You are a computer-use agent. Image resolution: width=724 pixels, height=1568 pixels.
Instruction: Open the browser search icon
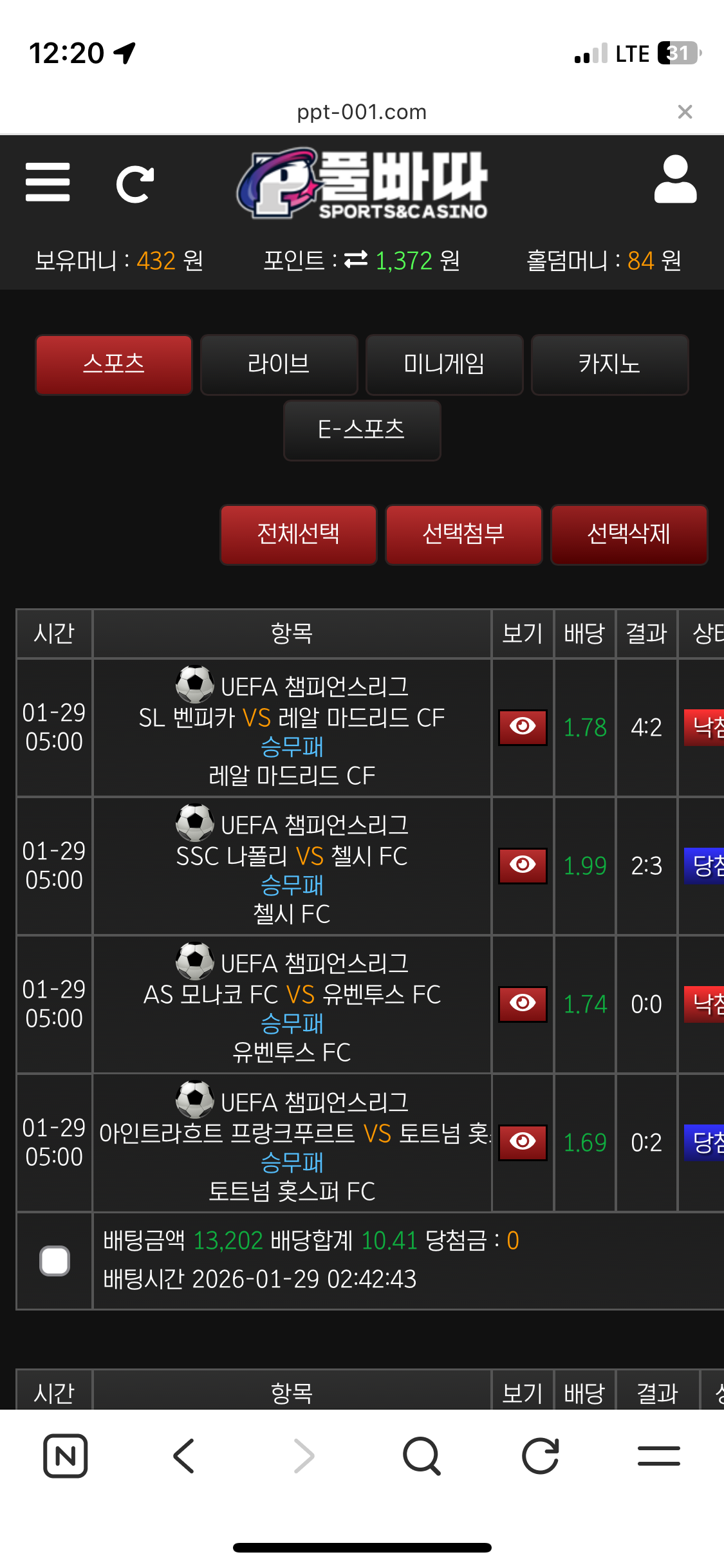[422, 1456]
